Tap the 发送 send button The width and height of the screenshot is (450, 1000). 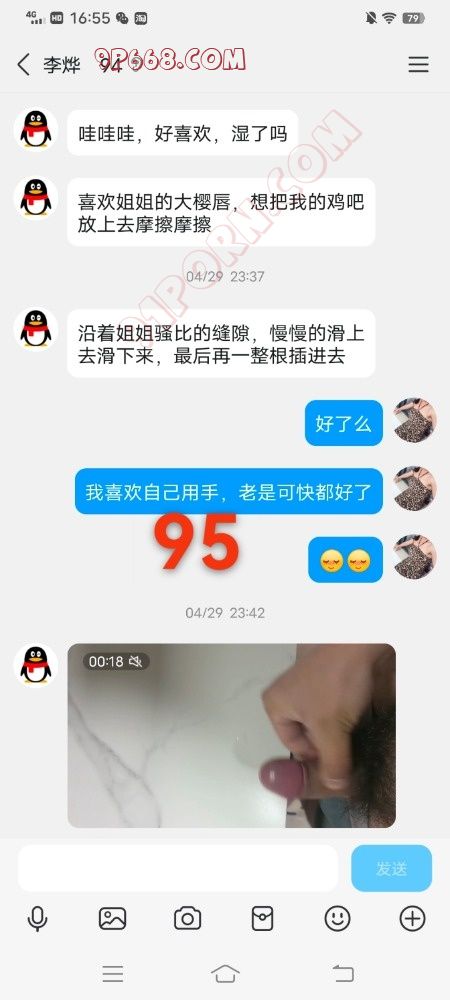click(x=391, y=868)
